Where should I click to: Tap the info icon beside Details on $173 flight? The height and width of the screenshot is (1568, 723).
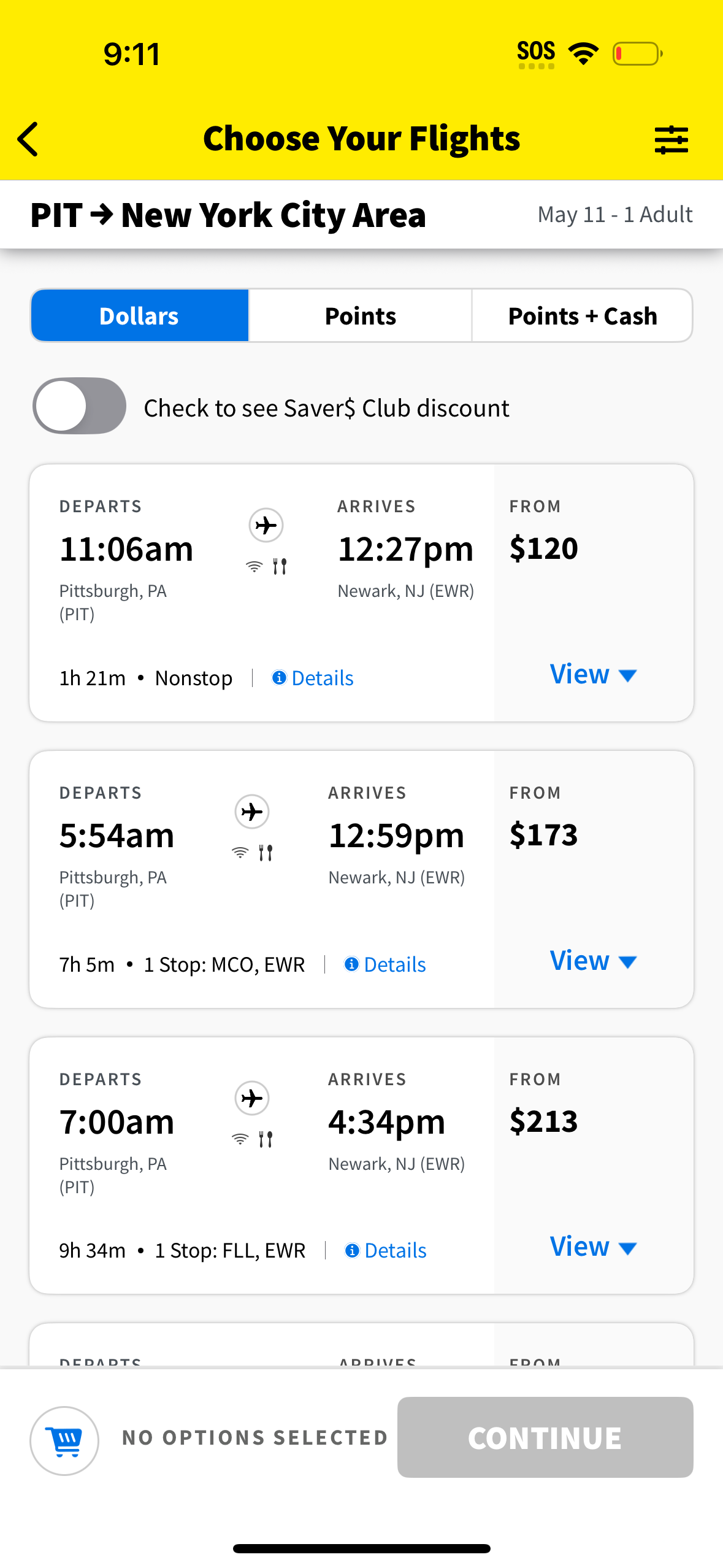(x=351, y=964)
